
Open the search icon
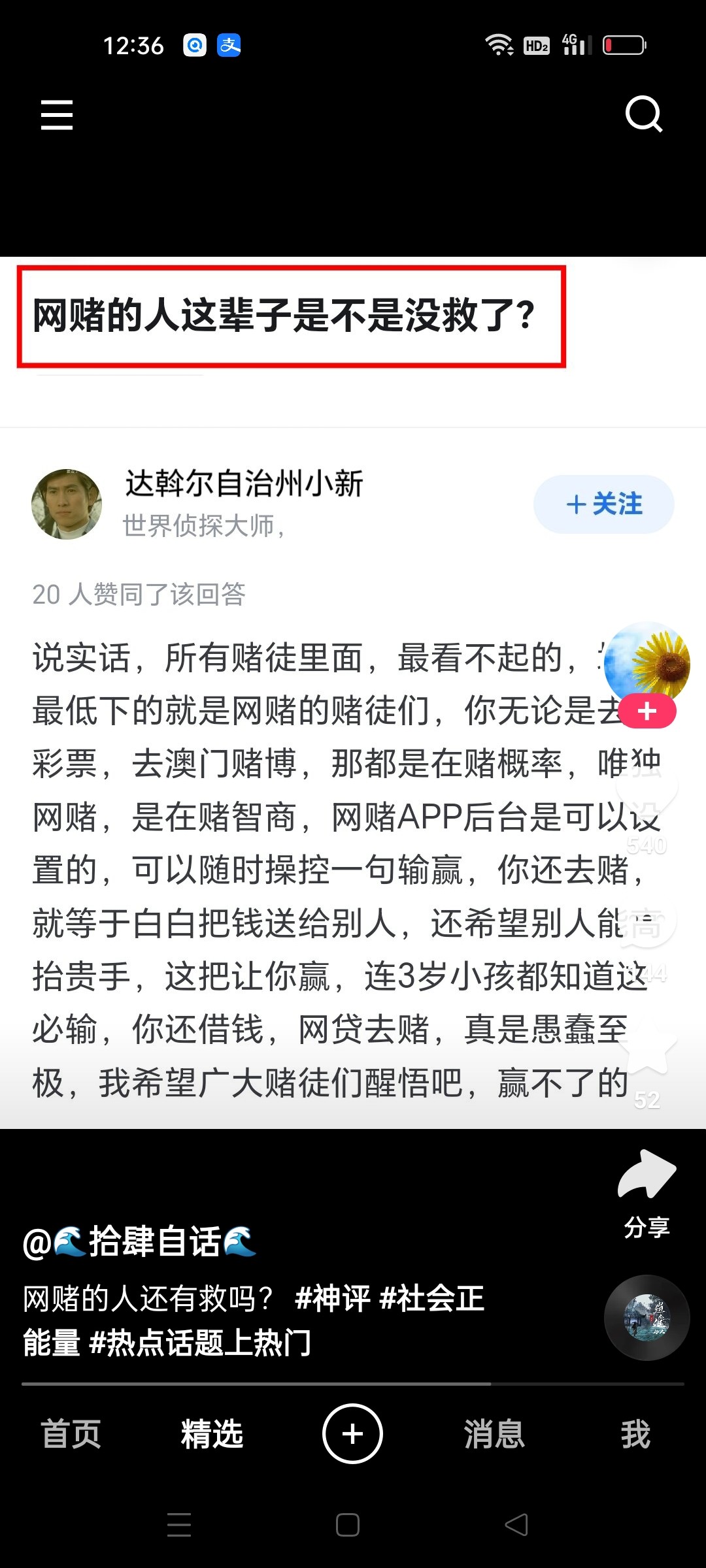coord(644,114)
